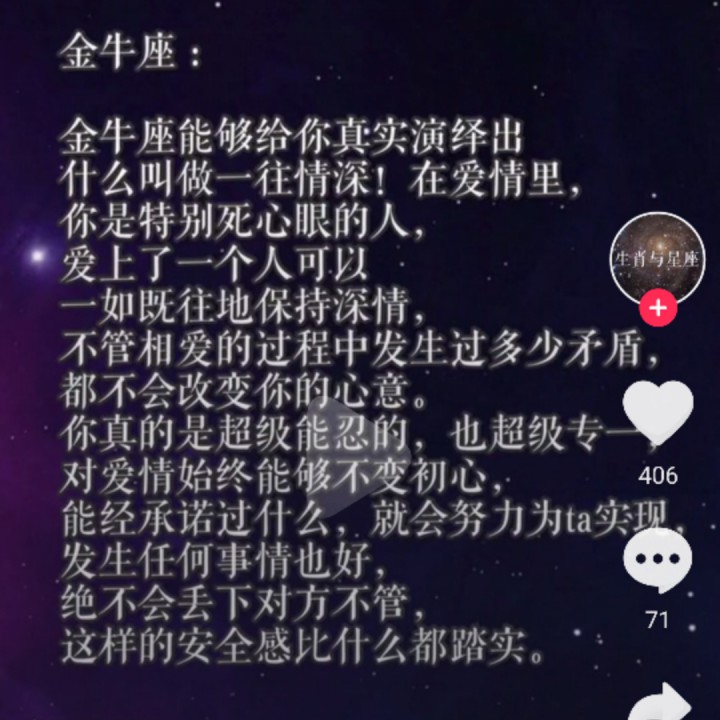
Task: Like this video with the heart icon
Action: point(658,412)
